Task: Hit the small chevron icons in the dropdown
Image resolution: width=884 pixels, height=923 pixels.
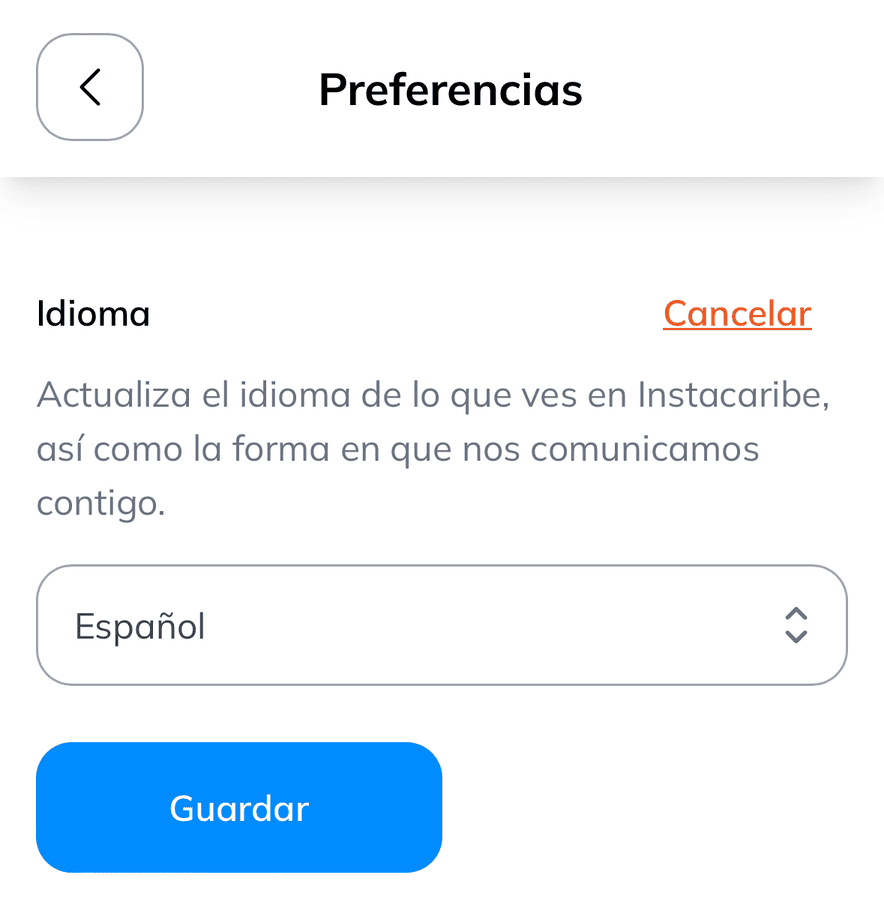Action: coord(796,625)
